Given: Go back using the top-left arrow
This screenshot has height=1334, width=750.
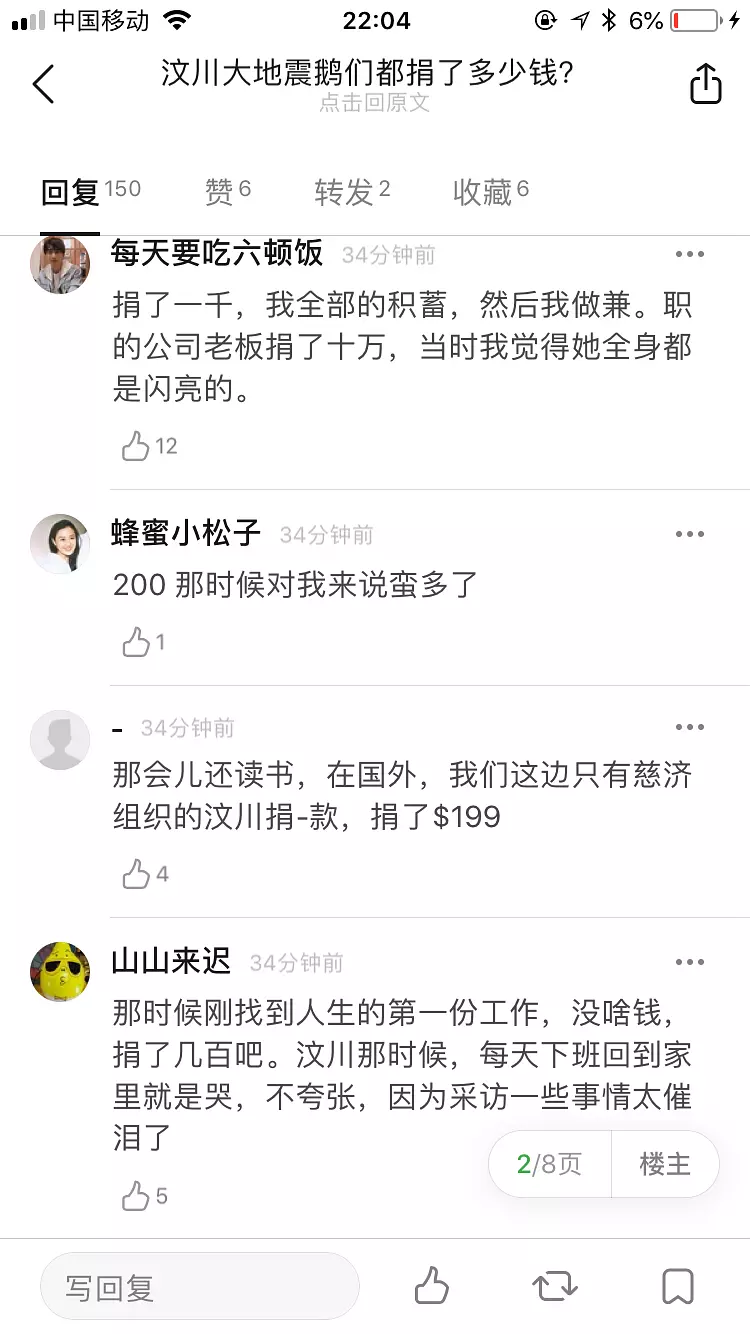Looking at the screenshot, I should [44, 85].
